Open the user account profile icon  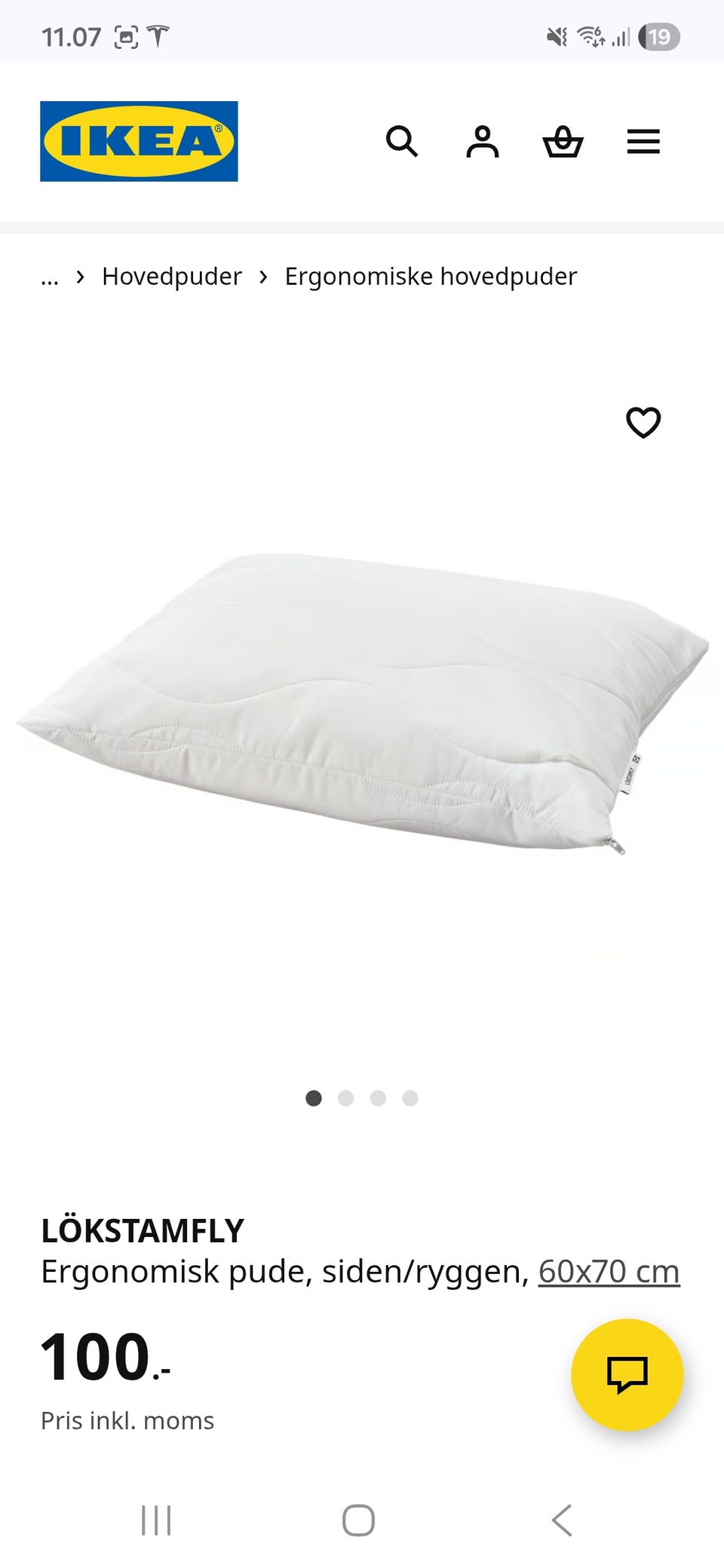[483, 141]
